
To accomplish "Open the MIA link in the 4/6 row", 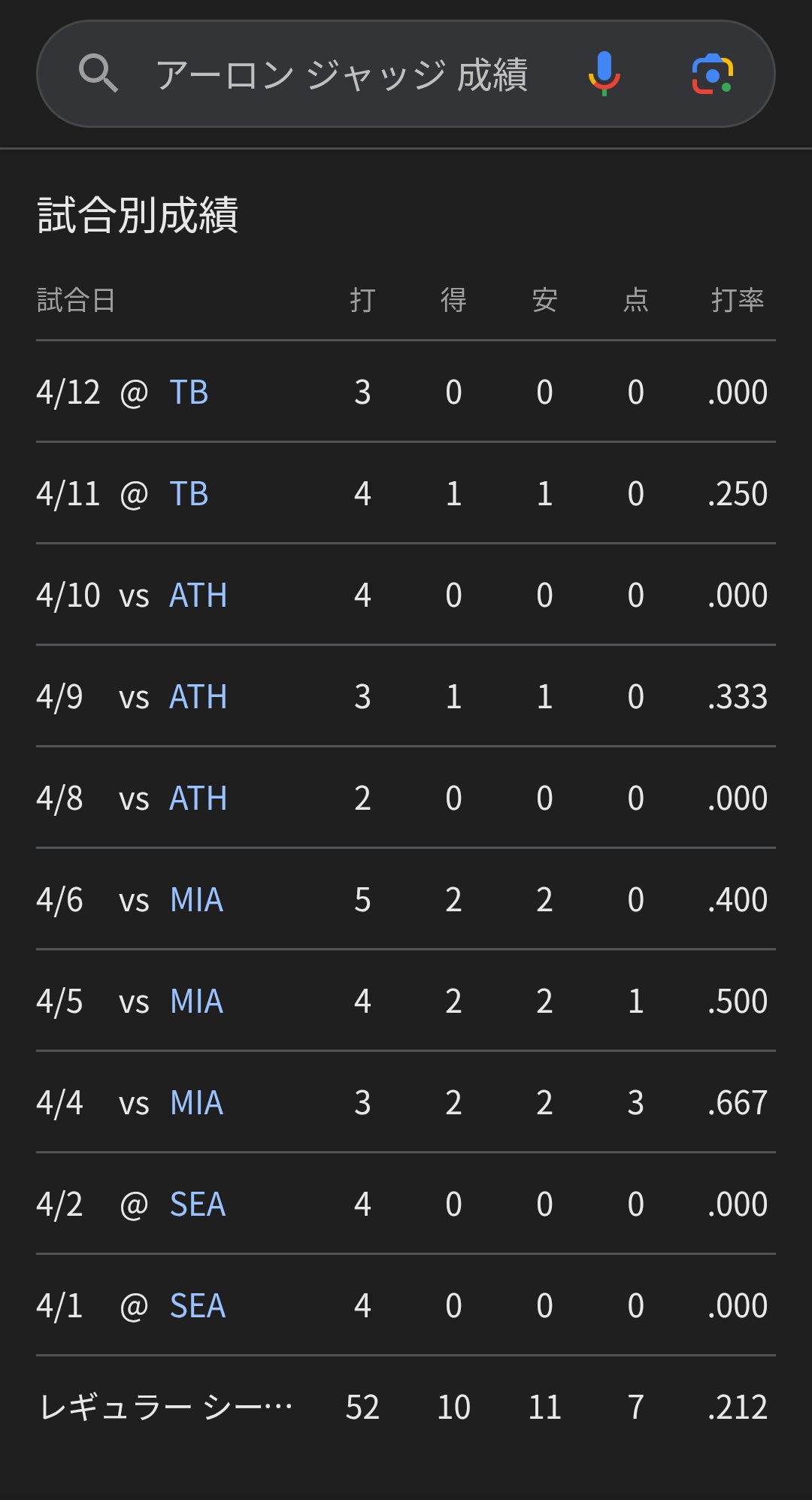I will point(197,900).
